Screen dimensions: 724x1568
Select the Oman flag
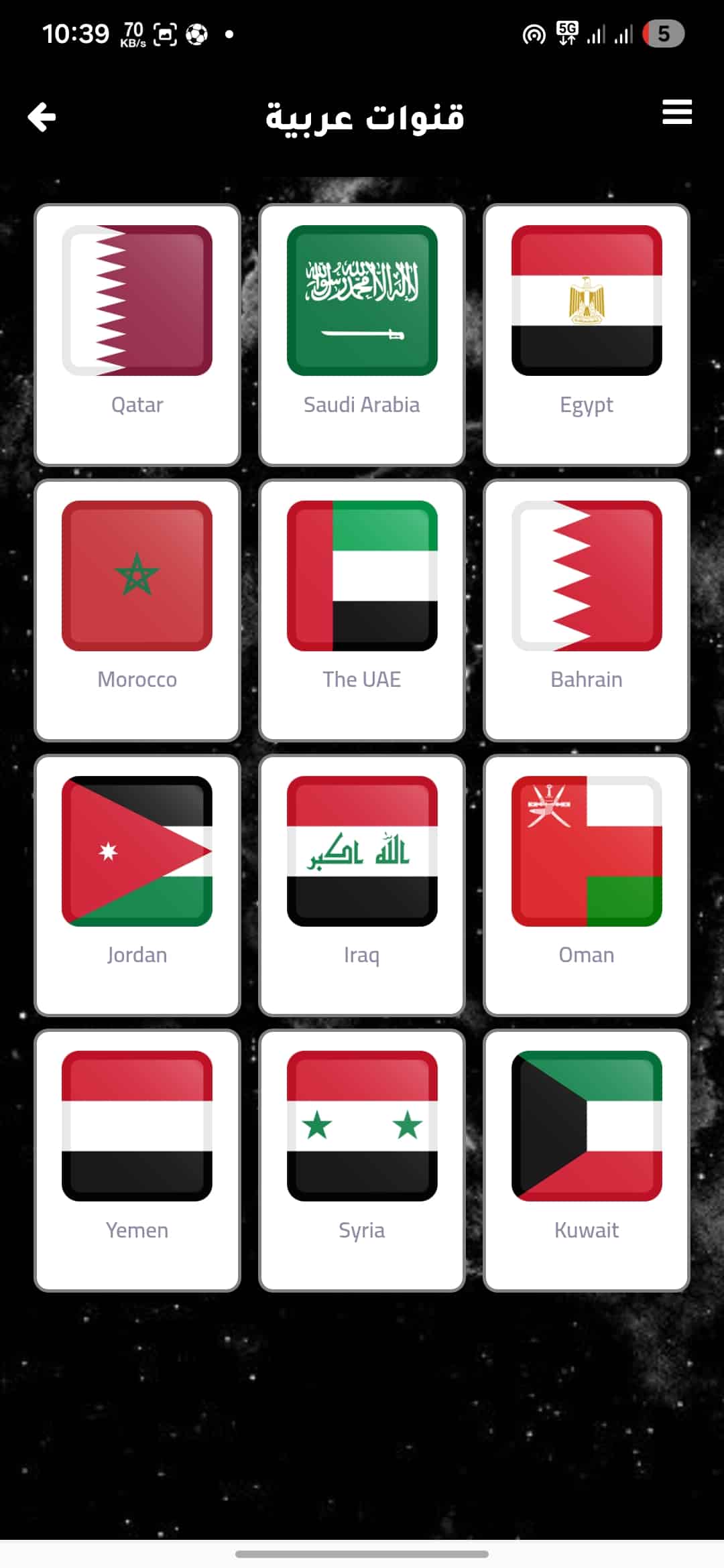point(586,850)
